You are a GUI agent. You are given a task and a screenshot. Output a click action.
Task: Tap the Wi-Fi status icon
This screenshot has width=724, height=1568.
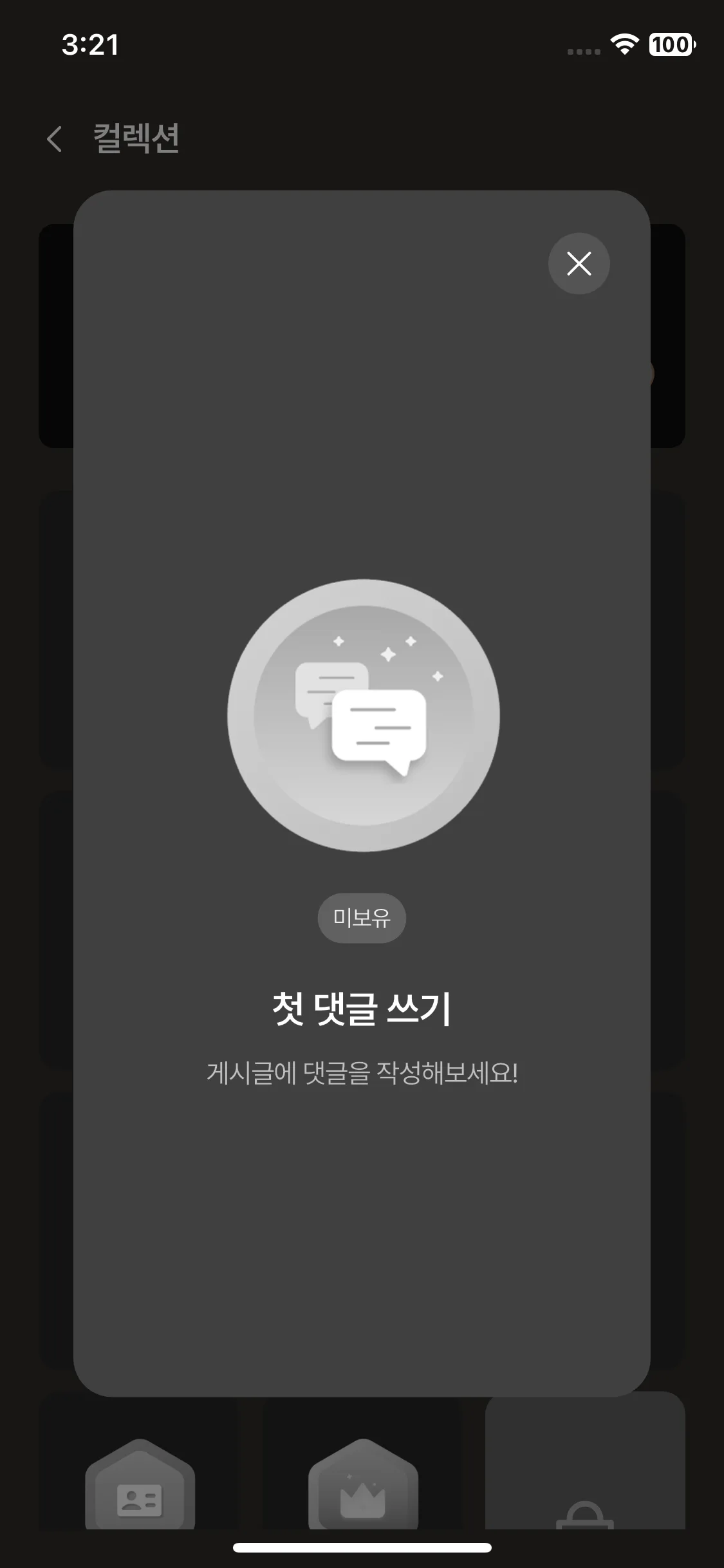point(623,46)
